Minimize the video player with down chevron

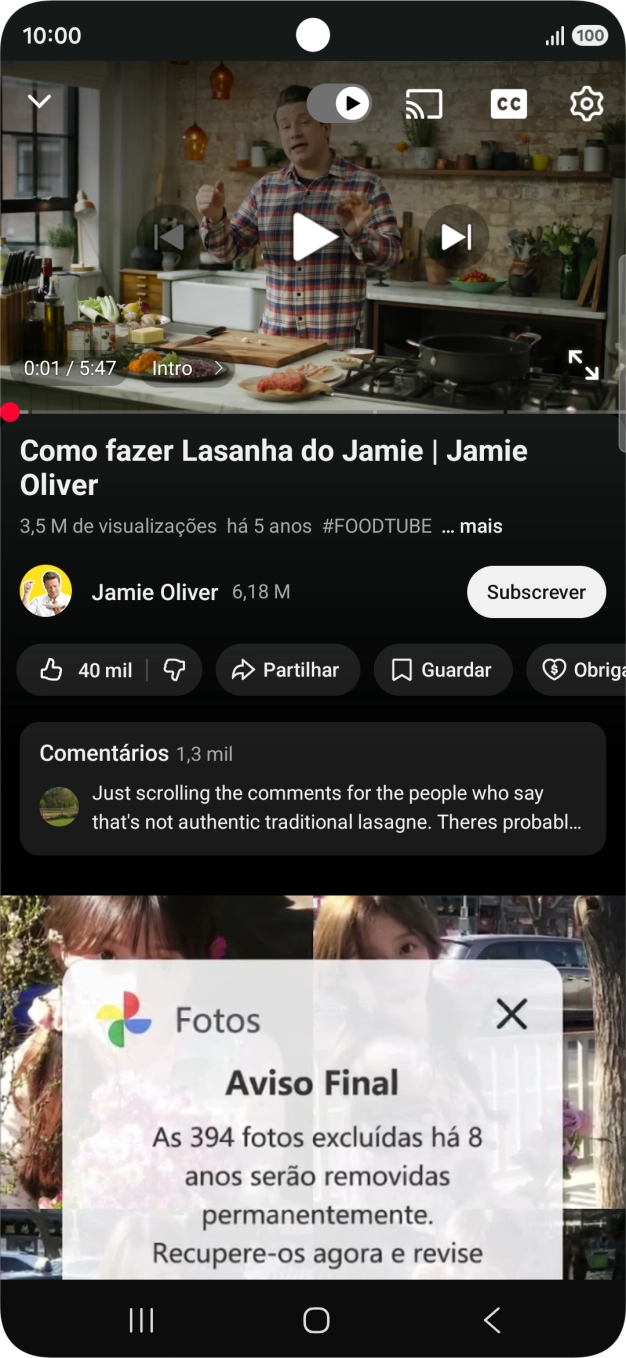[39, 102]
